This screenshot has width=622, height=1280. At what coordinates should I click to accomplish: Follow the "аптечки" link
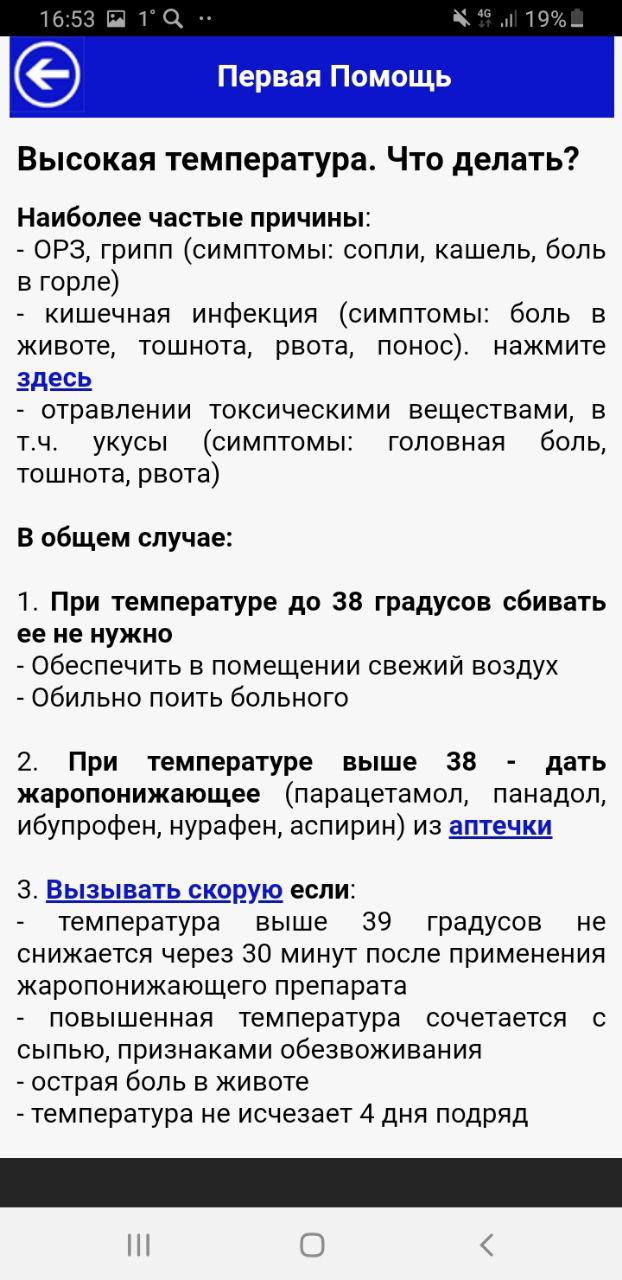point(500,826)
